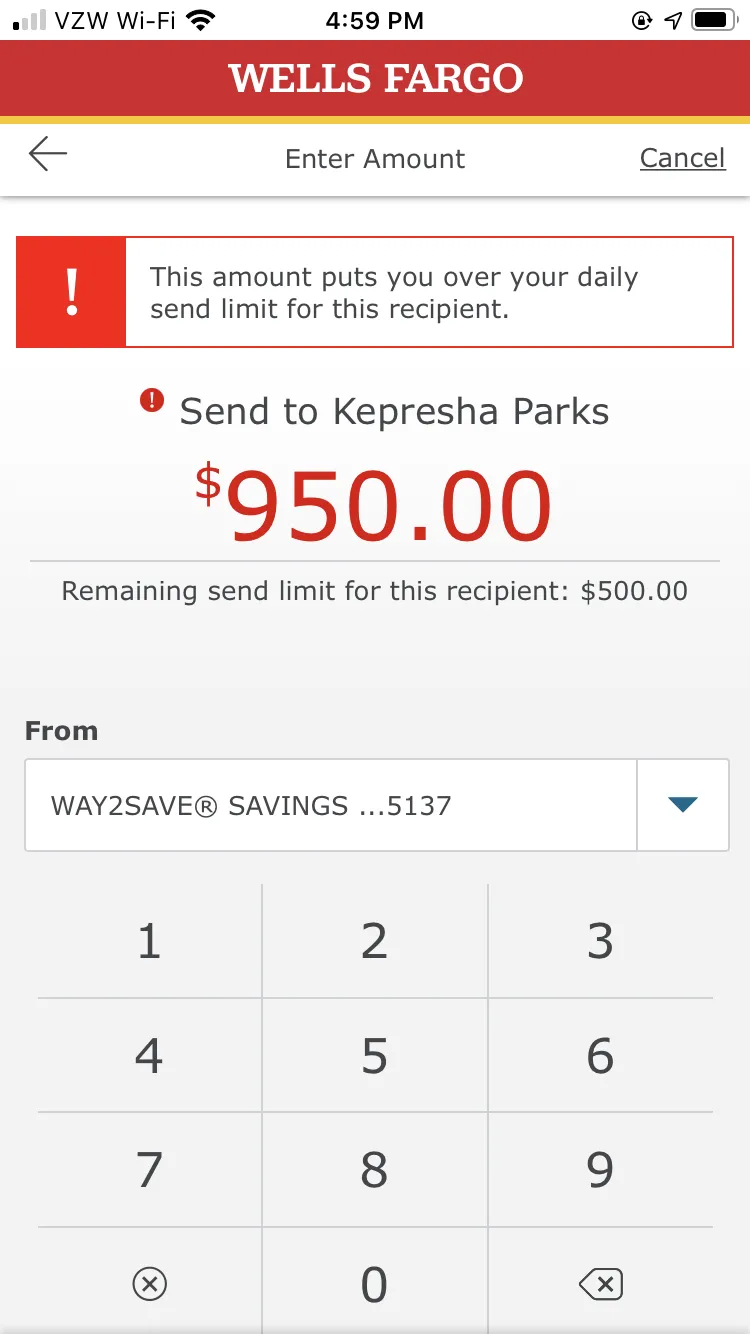Screen dimensions: 750x1334
Task: Enter digit 3 on the keypad
Action: (600, 941)
